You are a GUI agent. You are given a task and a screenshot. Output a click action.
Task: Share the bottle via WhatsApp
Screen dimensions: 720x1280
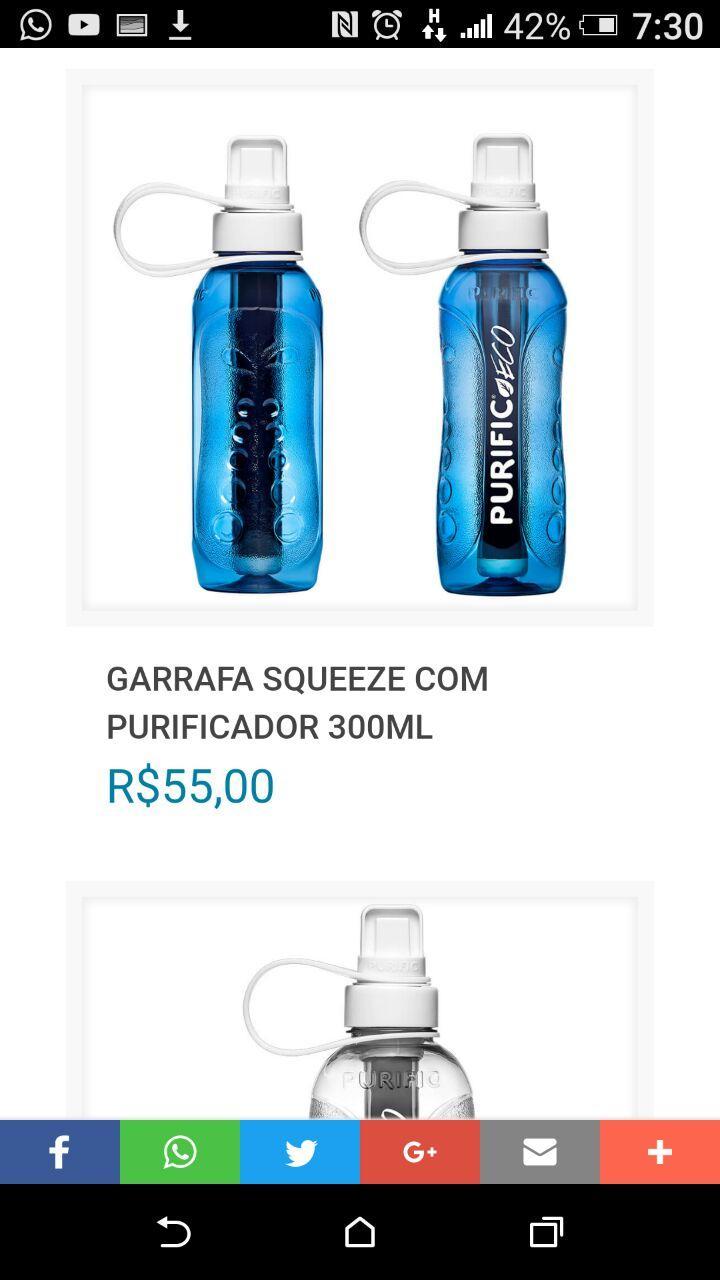(x=179, y=1151)
